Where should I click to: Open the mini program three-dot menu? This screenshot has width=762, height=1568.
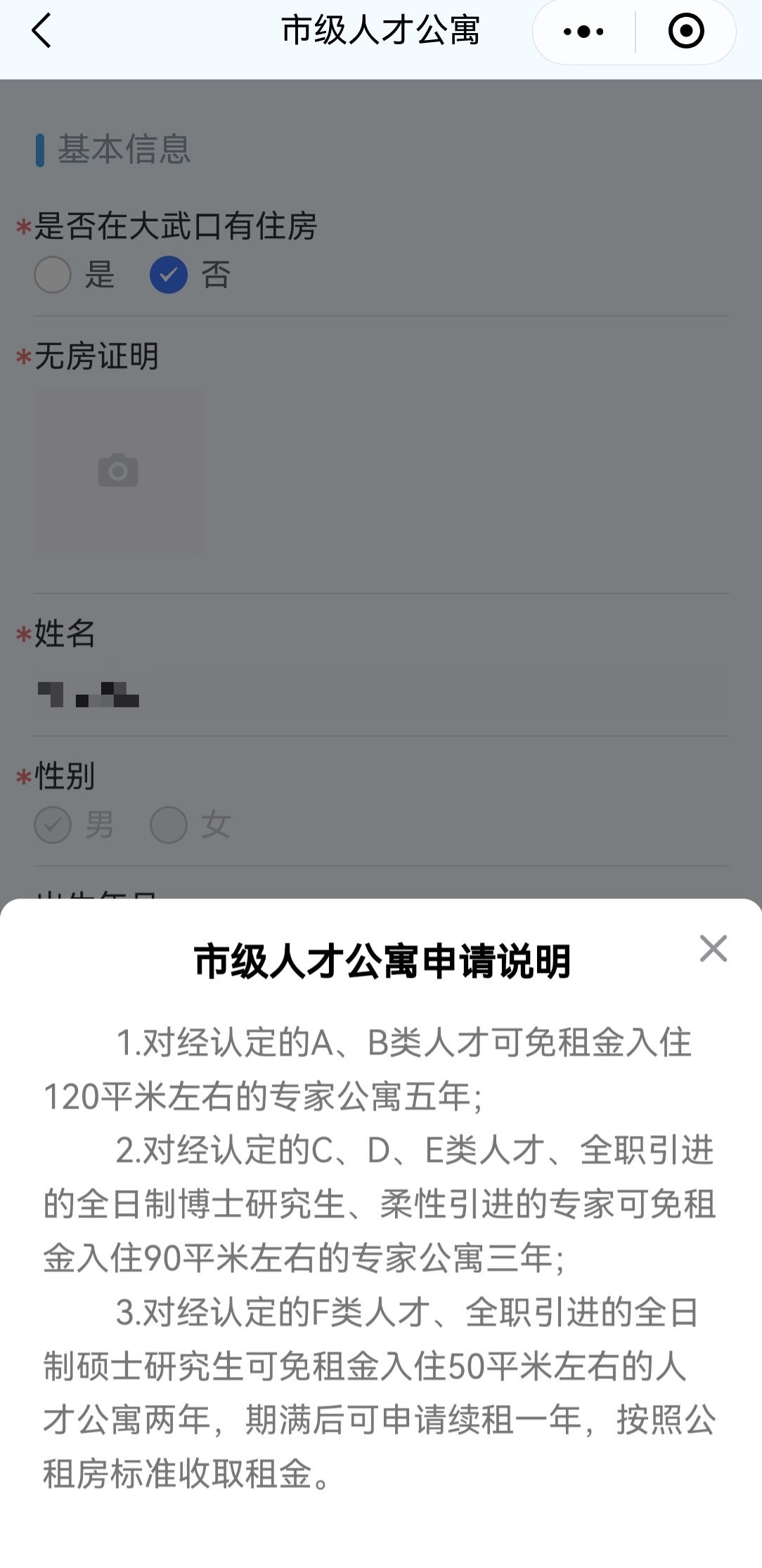tap(583, 32)
